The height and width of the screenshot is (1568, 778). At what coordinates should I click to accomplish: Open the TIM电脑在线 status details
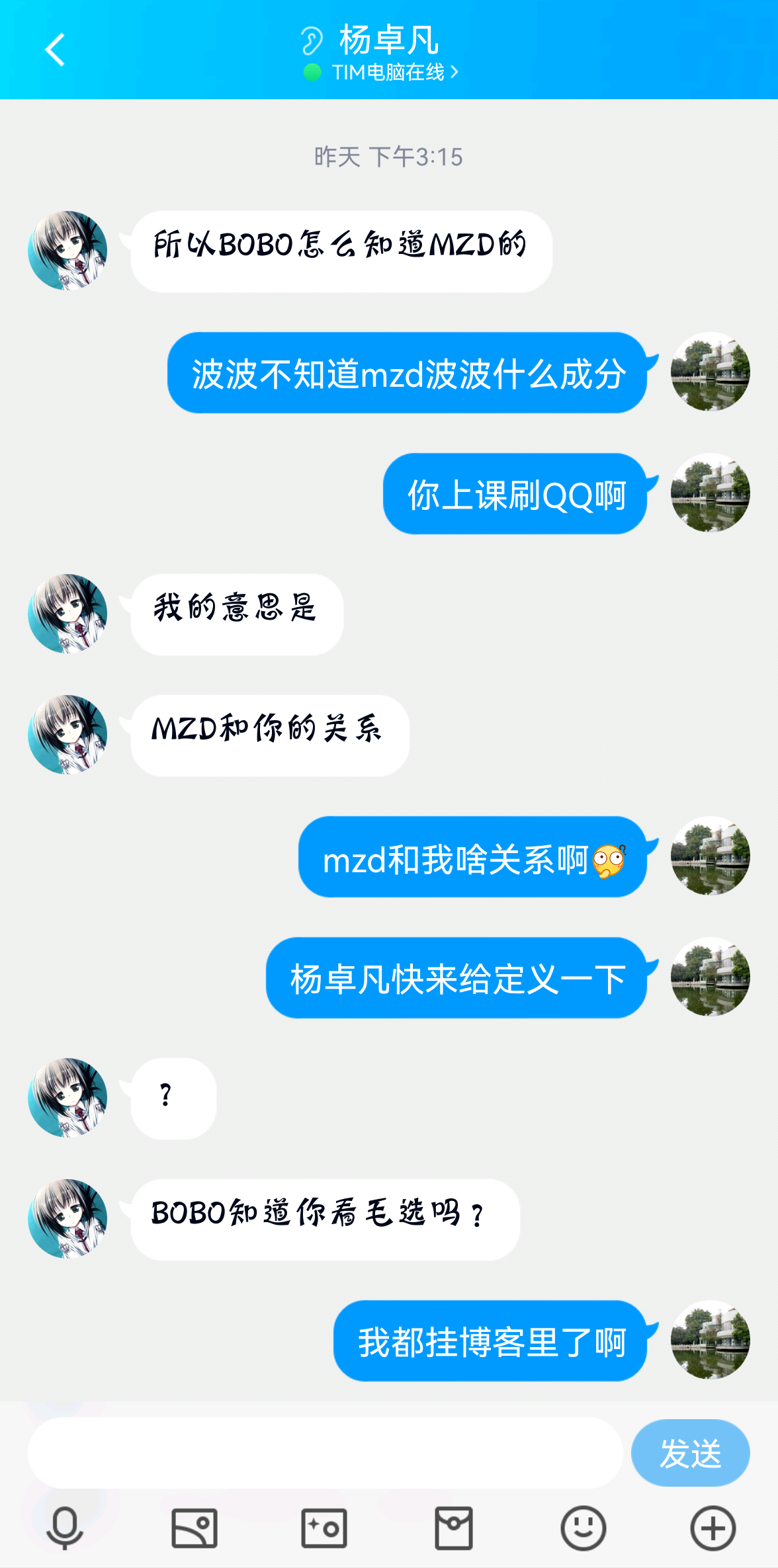388,72
